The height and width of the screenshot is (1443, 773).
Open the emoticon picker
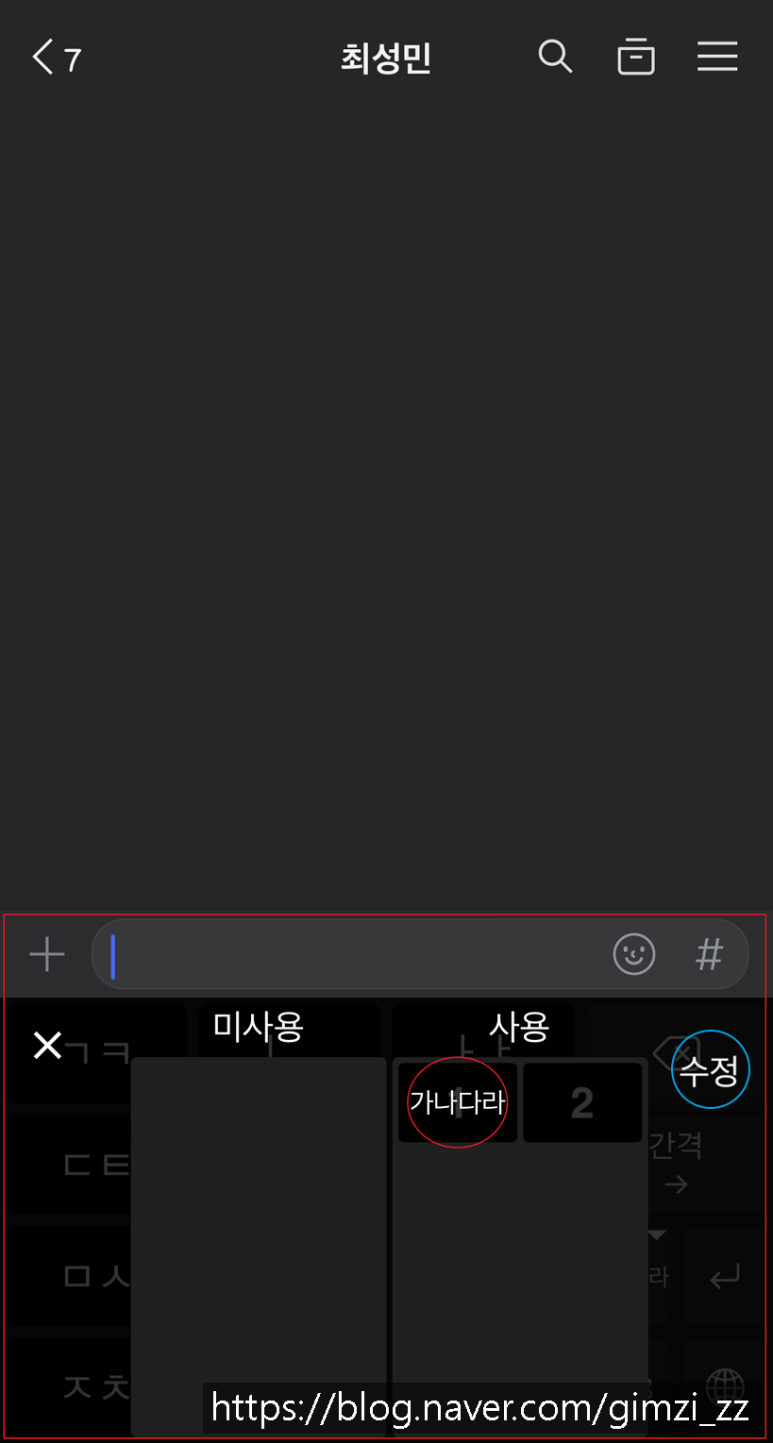coord(634,955)
